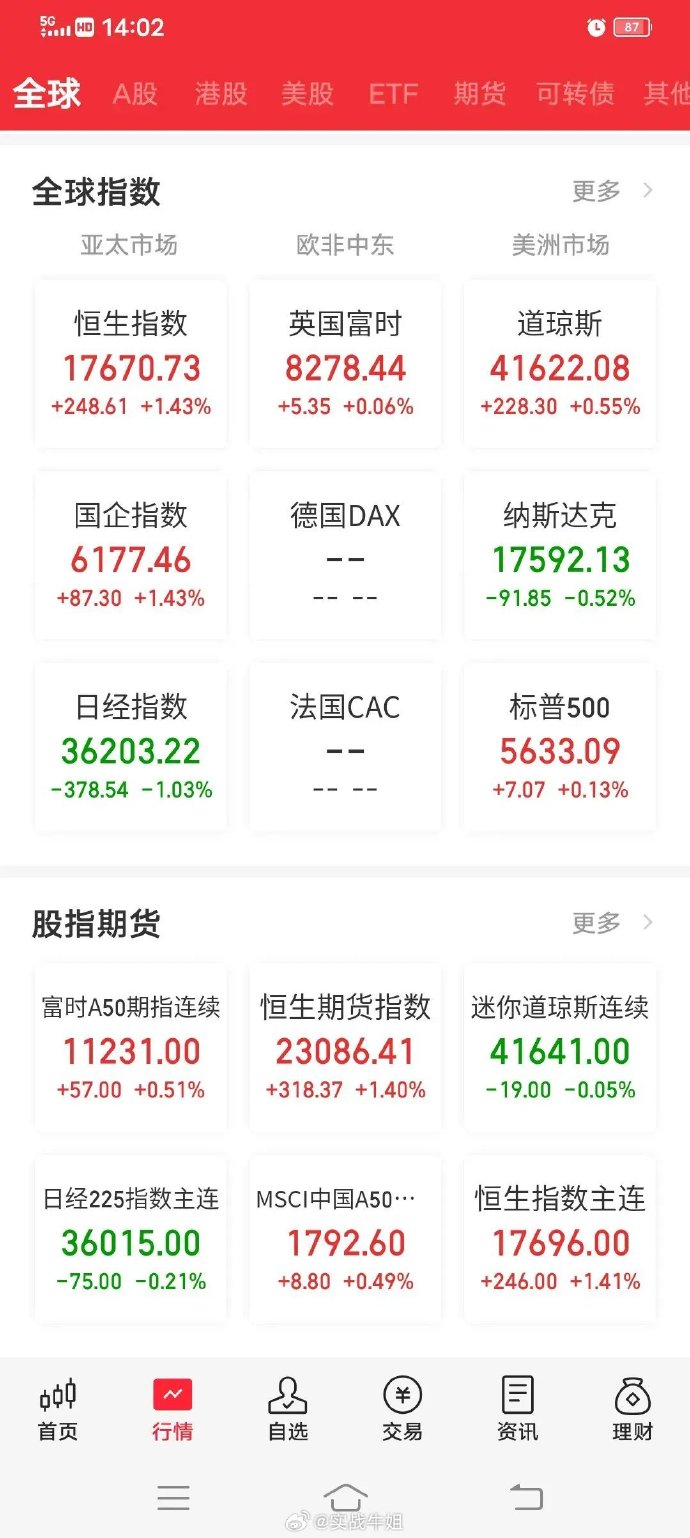Open 富时A50期指连续 futures card
690x1538 pixels.
tap(131, 1047)
